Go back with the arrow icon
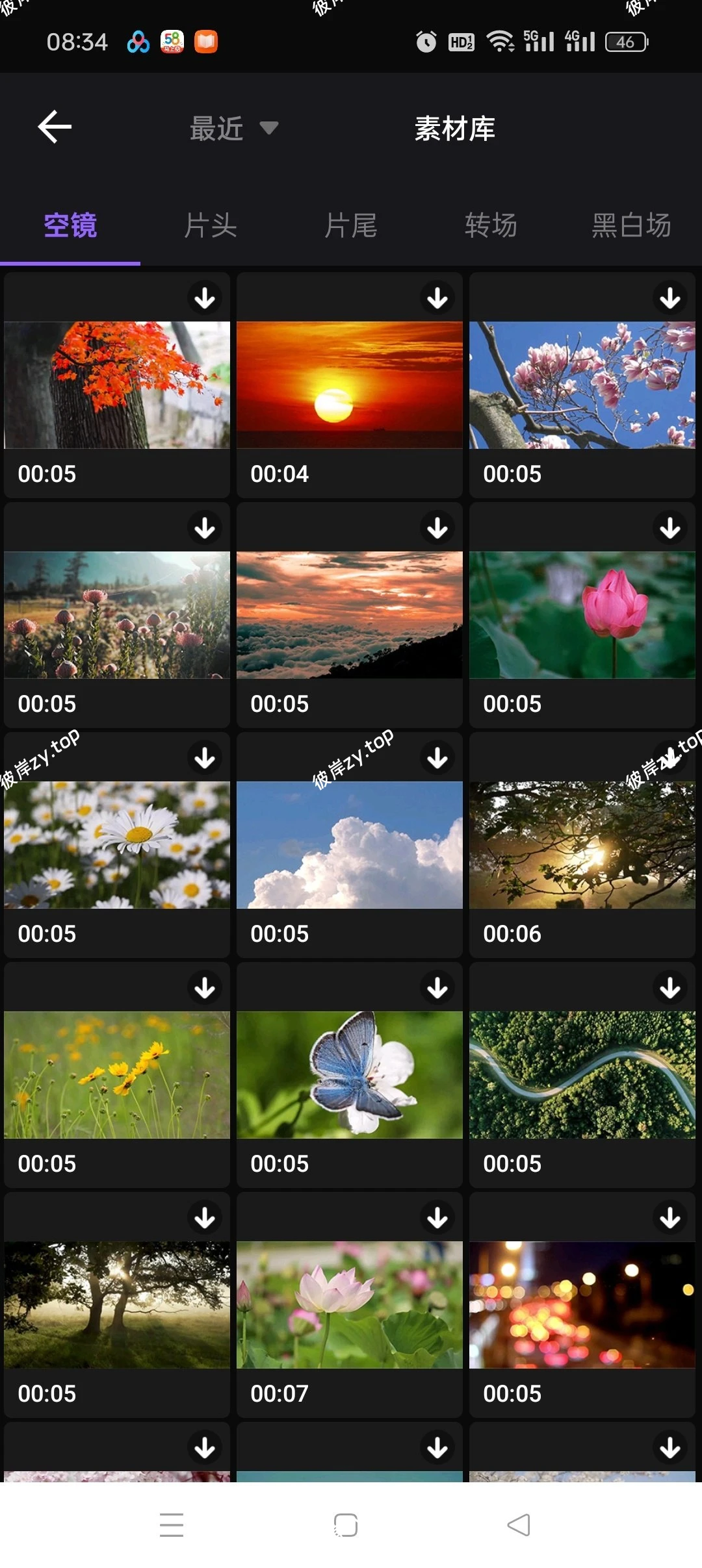The image size is (702, 1568). (x=55, y=126)
